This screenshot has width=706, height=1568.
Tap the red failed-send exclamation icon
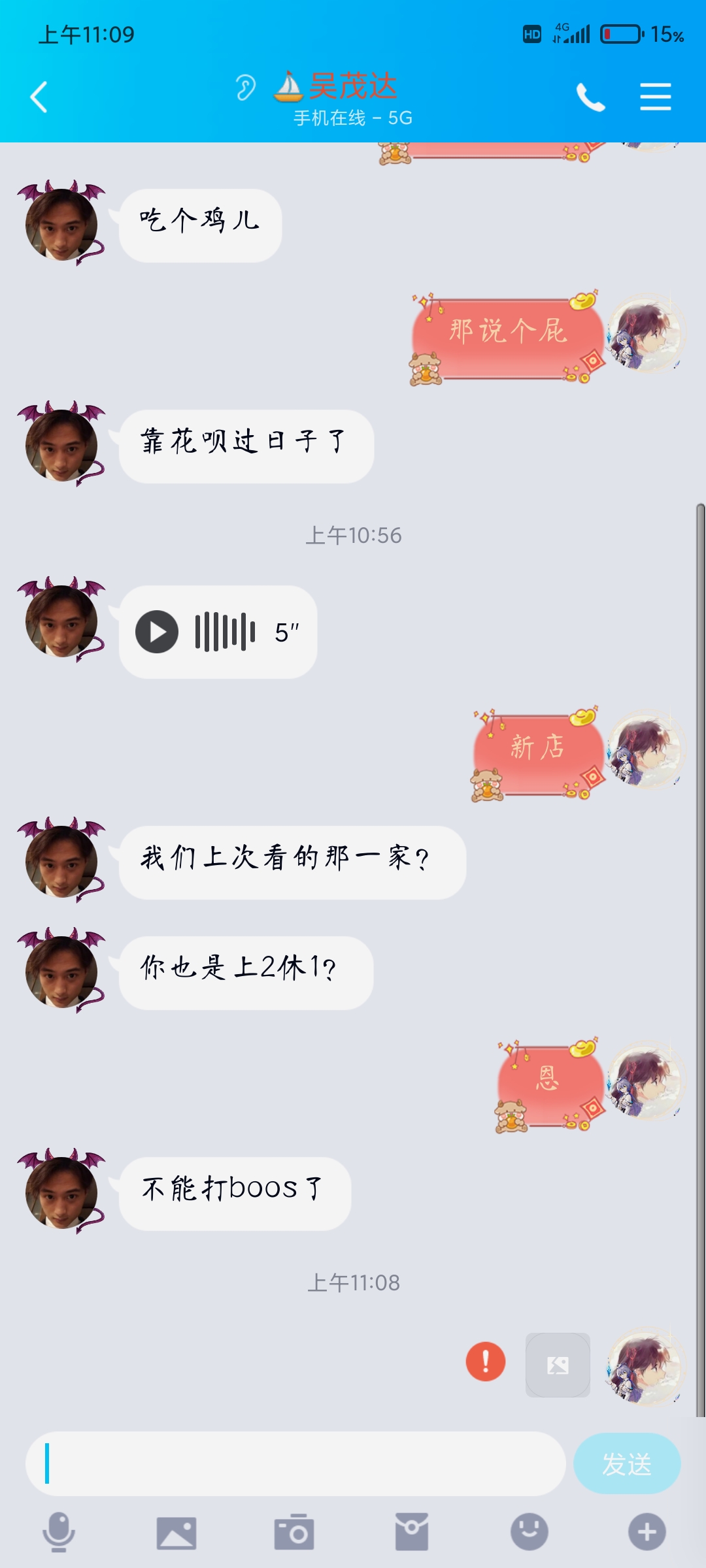[x=486, y=1362]
